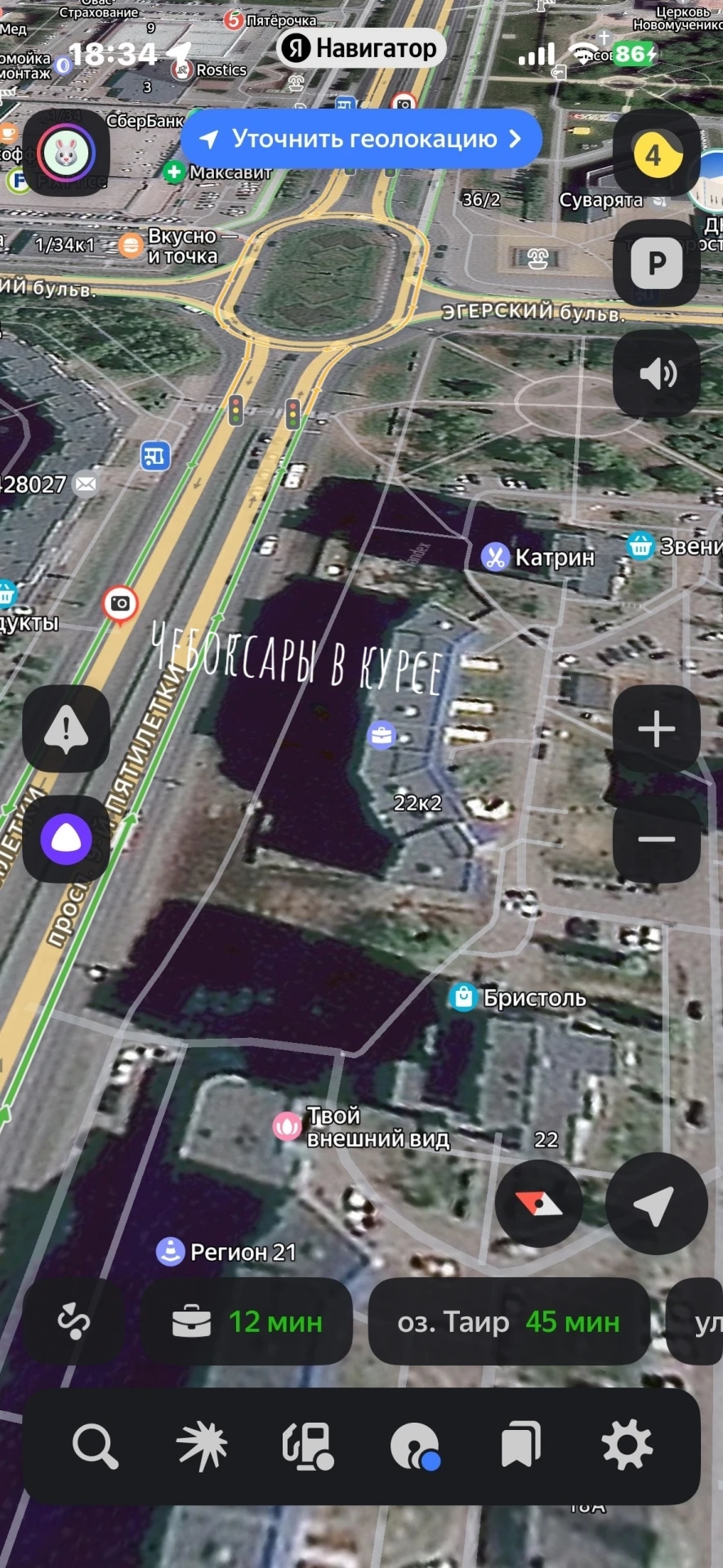Show parking layer with P button
This screenshot has width=723, height=1568.
pos(656,263)
